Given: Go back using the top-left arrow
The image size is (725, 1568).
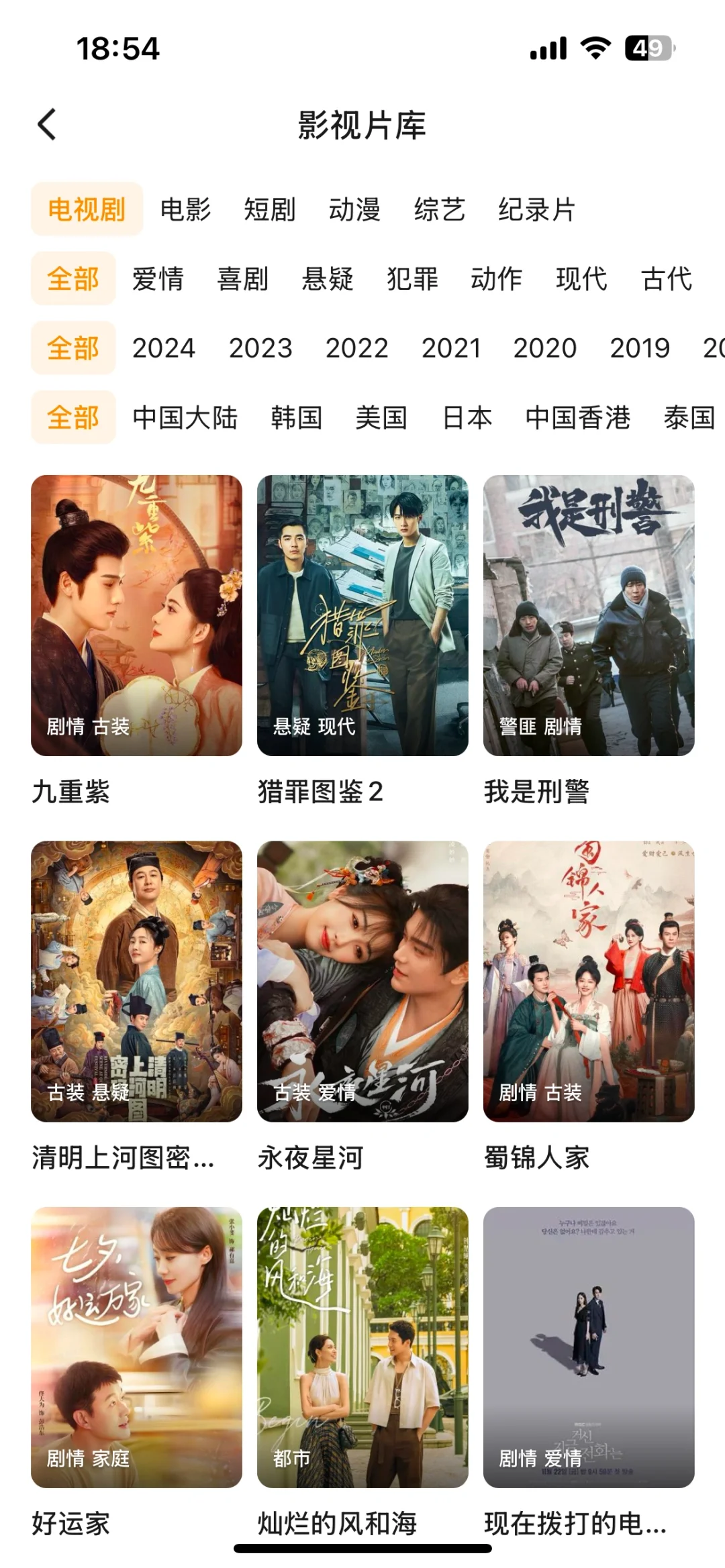Looking at the screenshot, I should 47,125.
